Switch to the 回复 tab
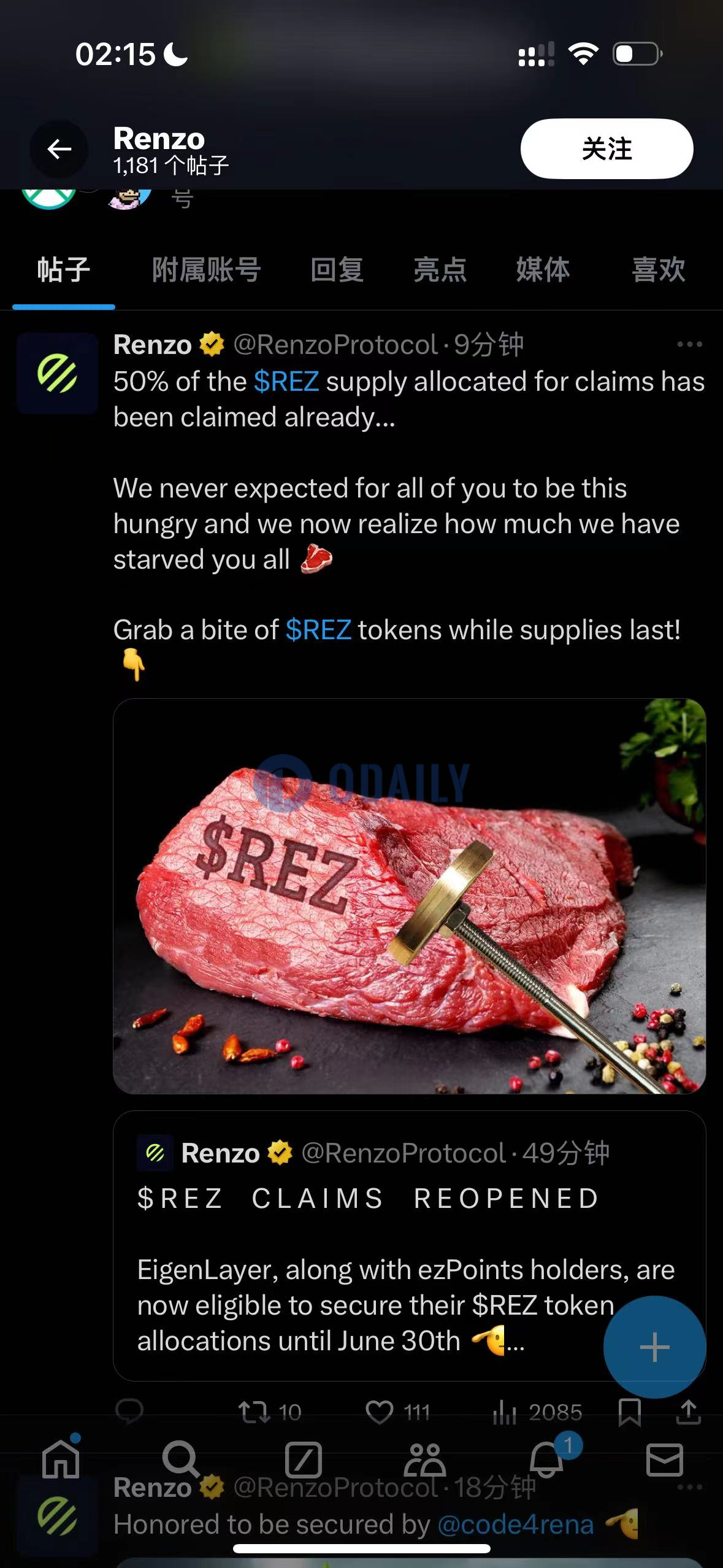723x1568 pixels. [337, 270]
